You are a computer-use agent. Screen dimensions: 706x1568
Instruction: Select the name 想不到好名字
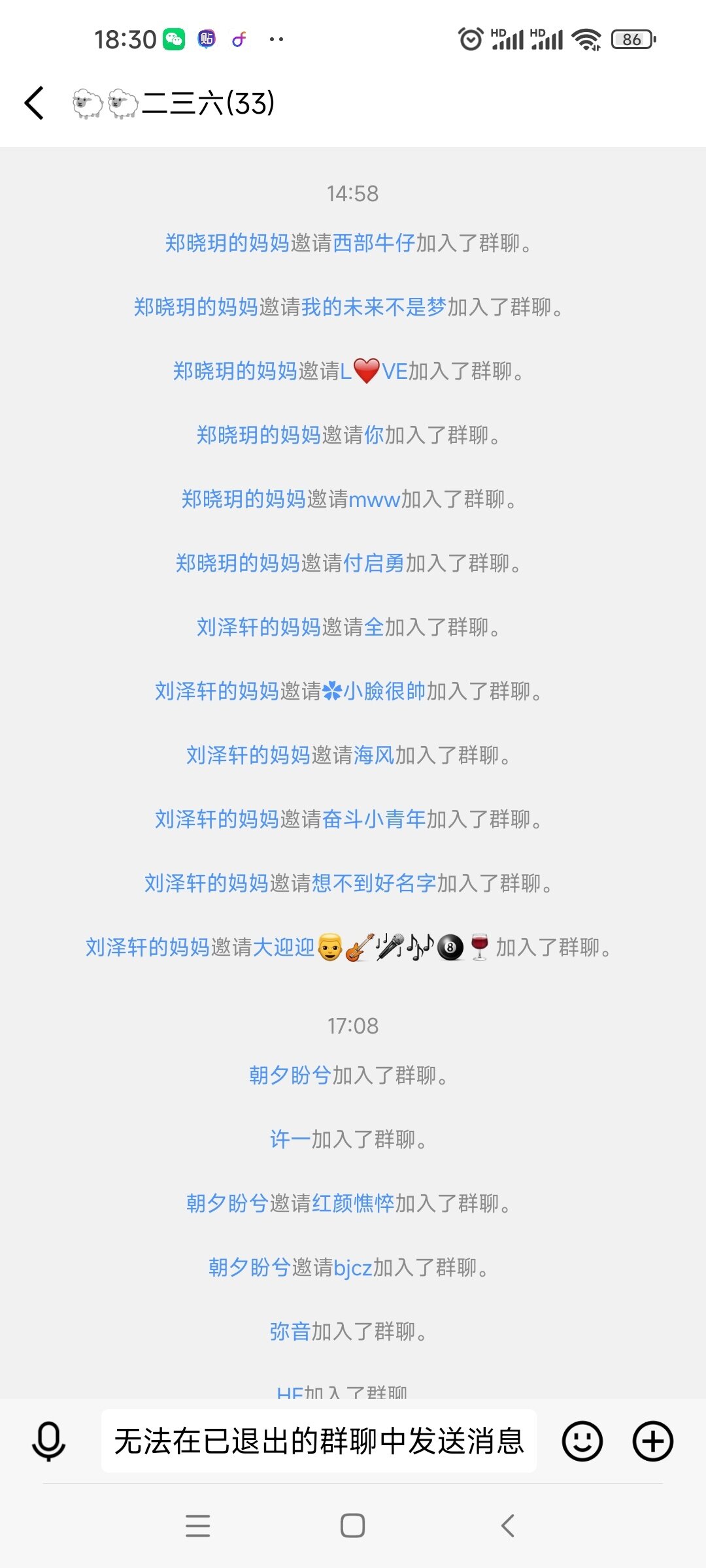[374, 883]
